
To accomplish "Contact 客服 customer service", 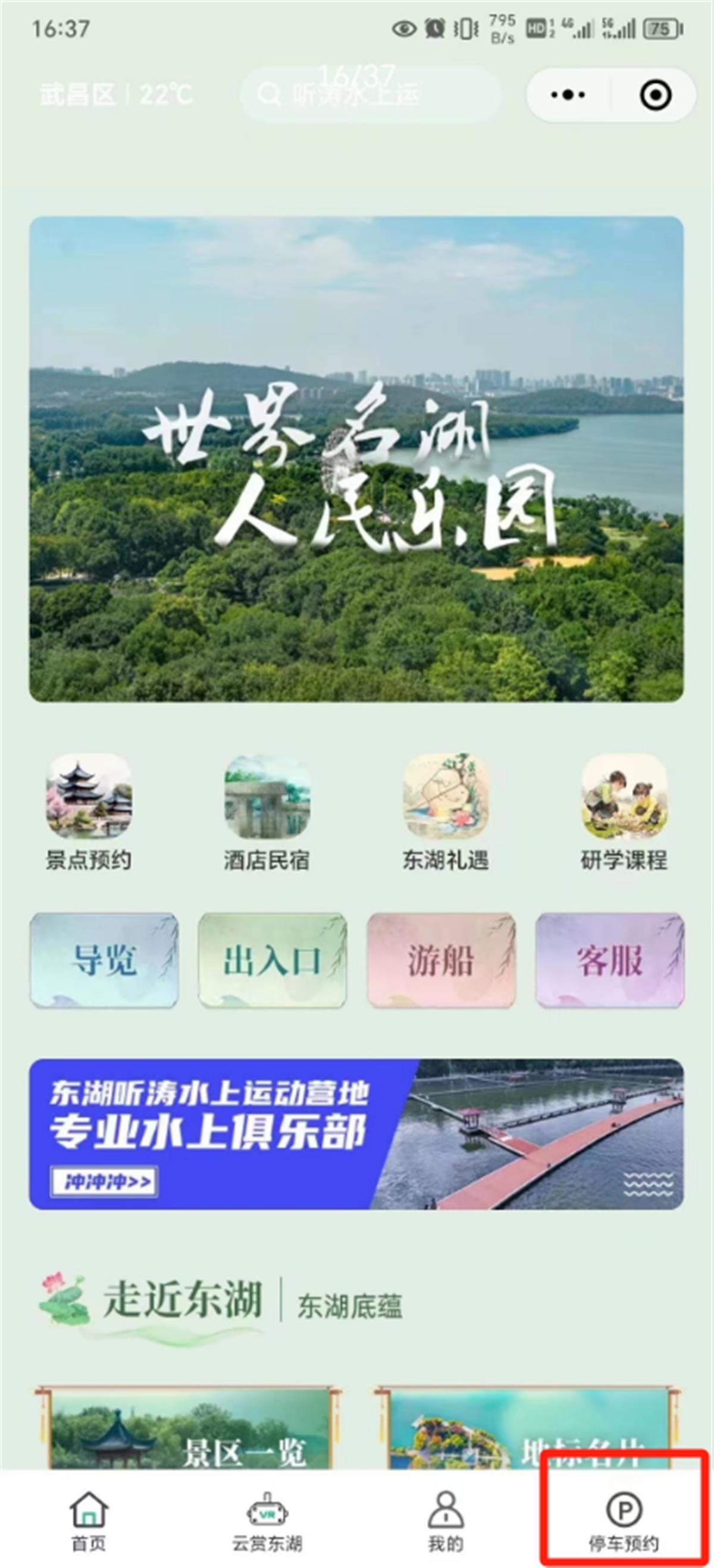I will (610, 960).
